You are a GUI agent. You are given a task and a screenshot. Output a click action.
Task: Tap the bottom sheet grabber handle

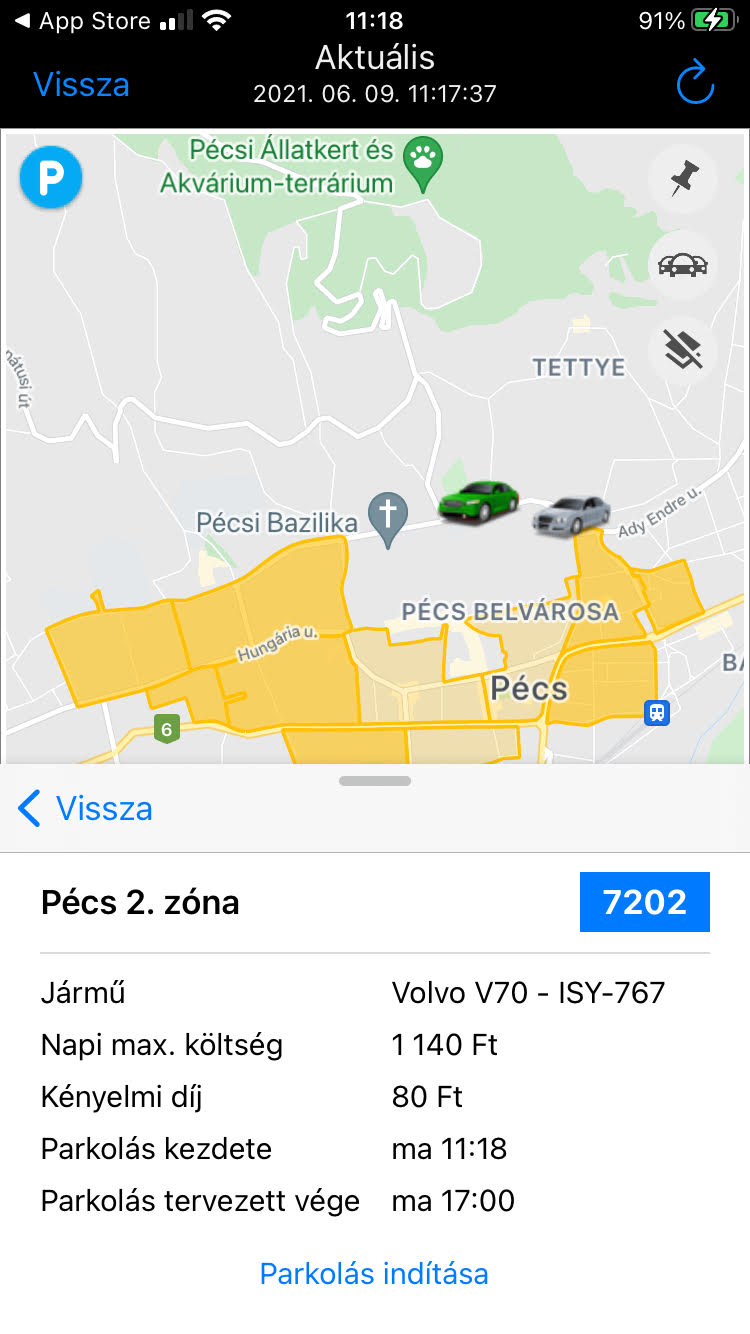point(375,781)
